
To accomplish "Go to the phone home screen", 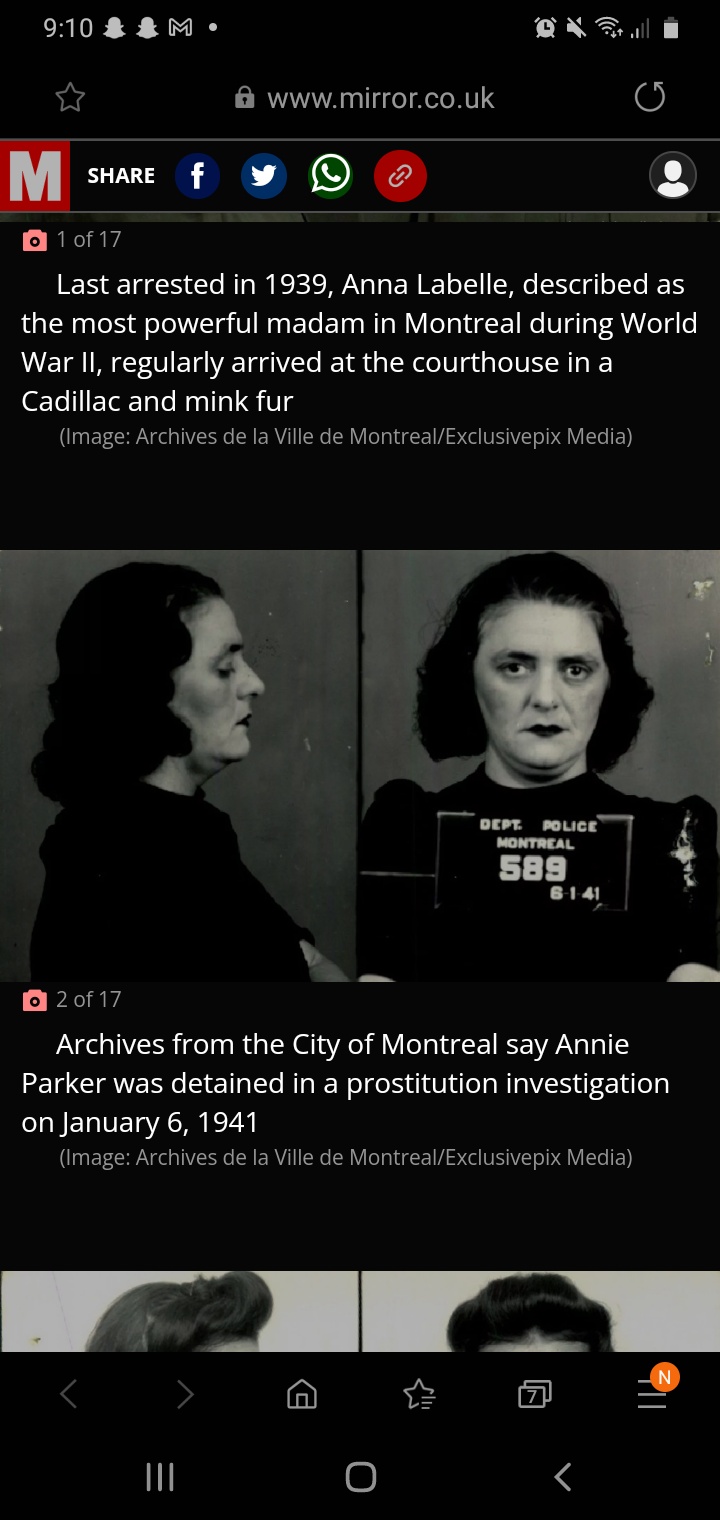I will pos(360,1477).
